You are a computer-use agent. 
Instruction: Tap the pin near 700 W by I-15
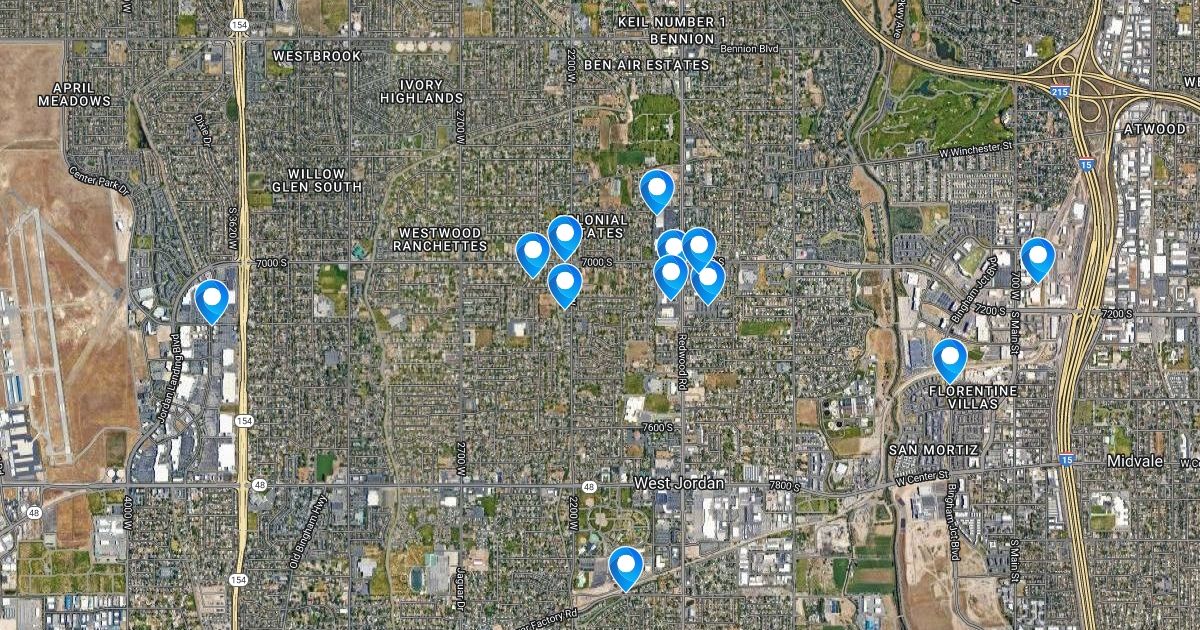coord(1038,257)
